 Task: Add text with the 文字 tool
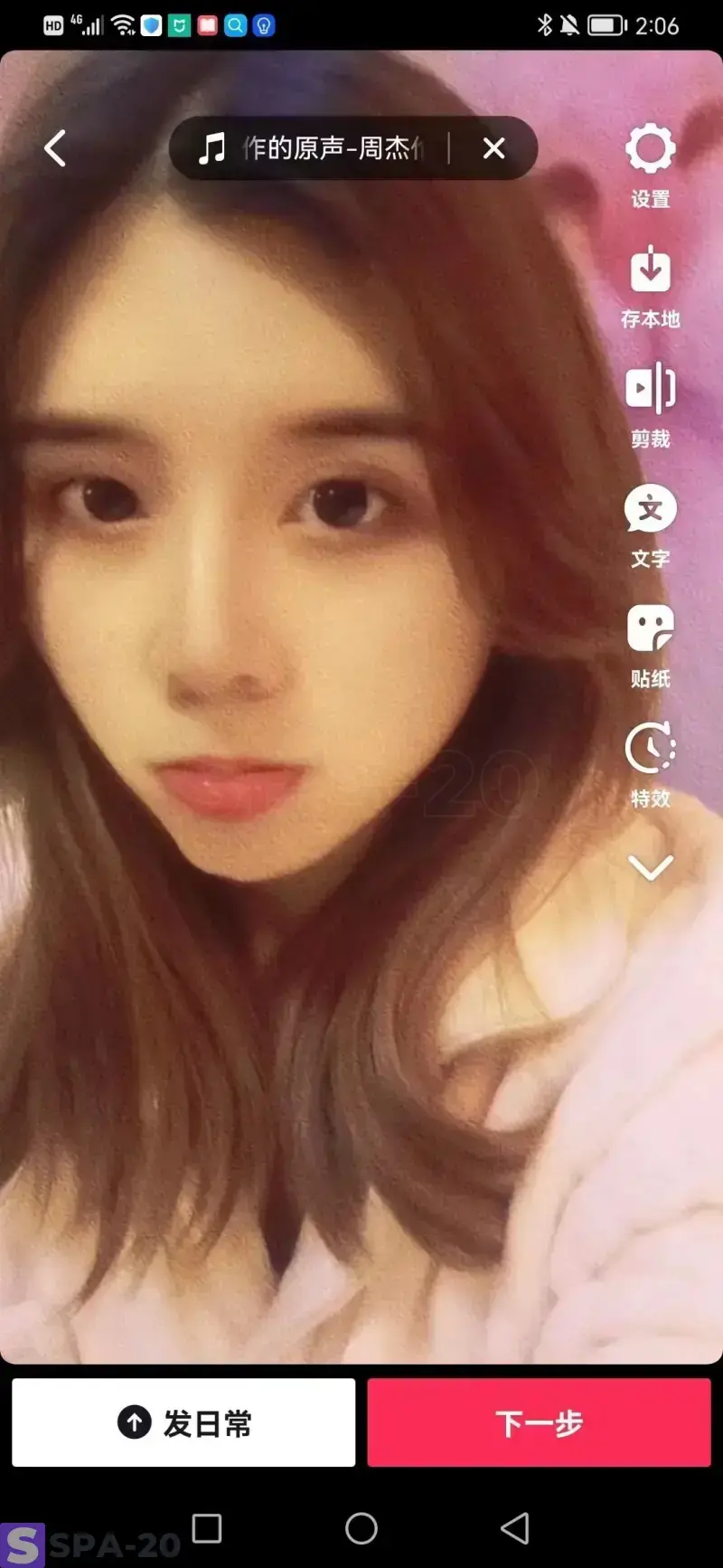pyautogui.click(x=650, y=524)
